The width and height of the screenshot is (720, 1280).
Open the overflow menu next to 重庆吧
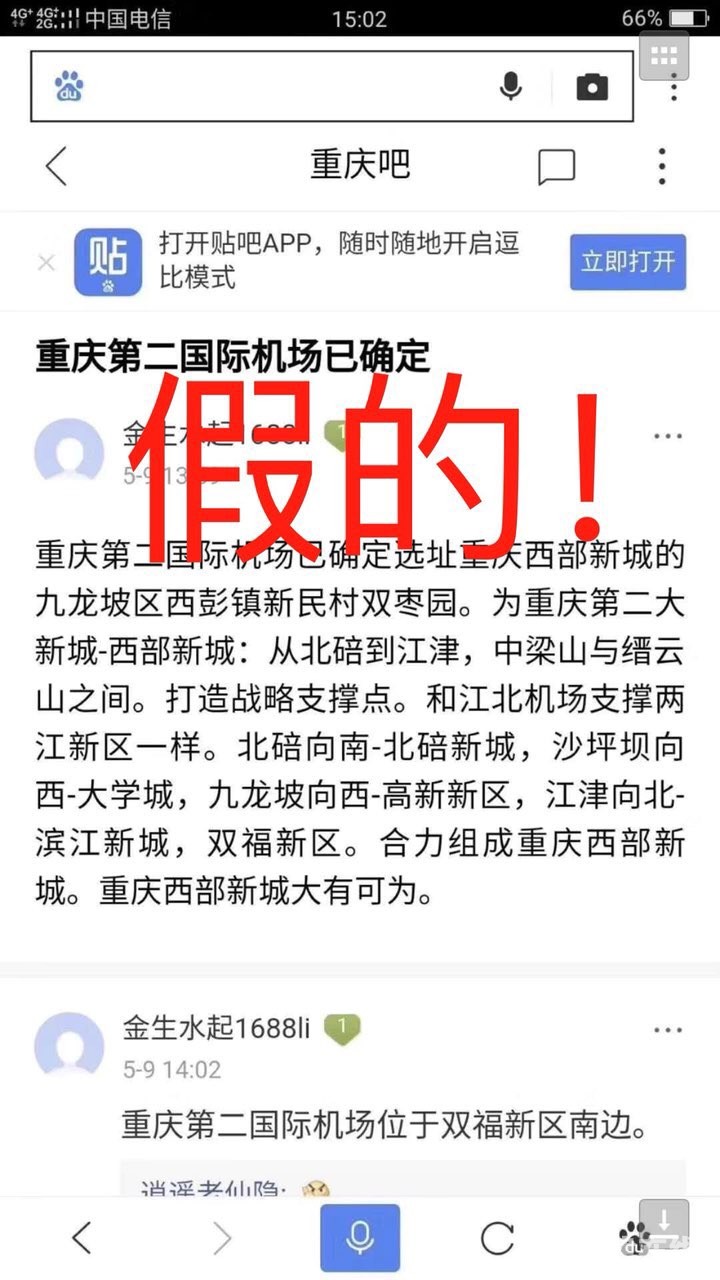662,166
